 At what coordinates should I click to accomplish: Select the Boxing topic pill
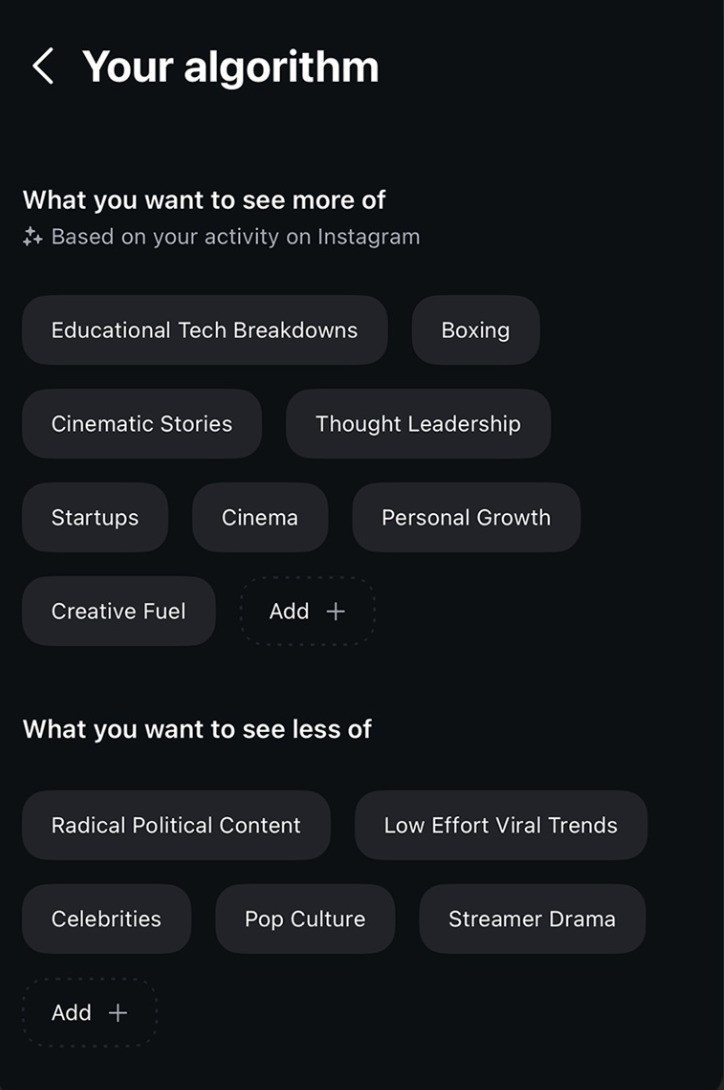tap(475, 330)
